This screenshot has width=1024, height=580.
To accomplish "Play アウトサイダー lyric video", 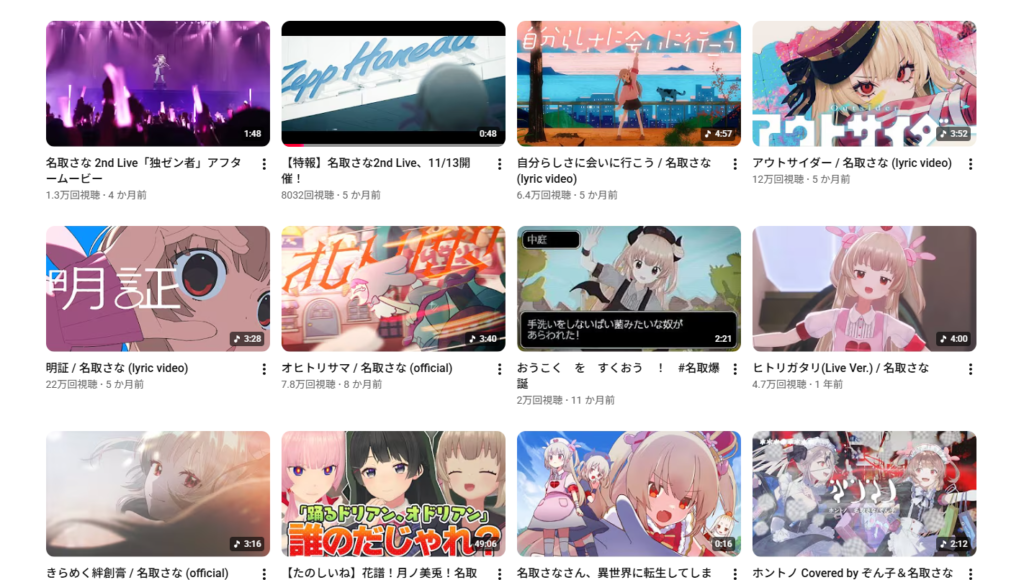I will [x=864, y=84].
